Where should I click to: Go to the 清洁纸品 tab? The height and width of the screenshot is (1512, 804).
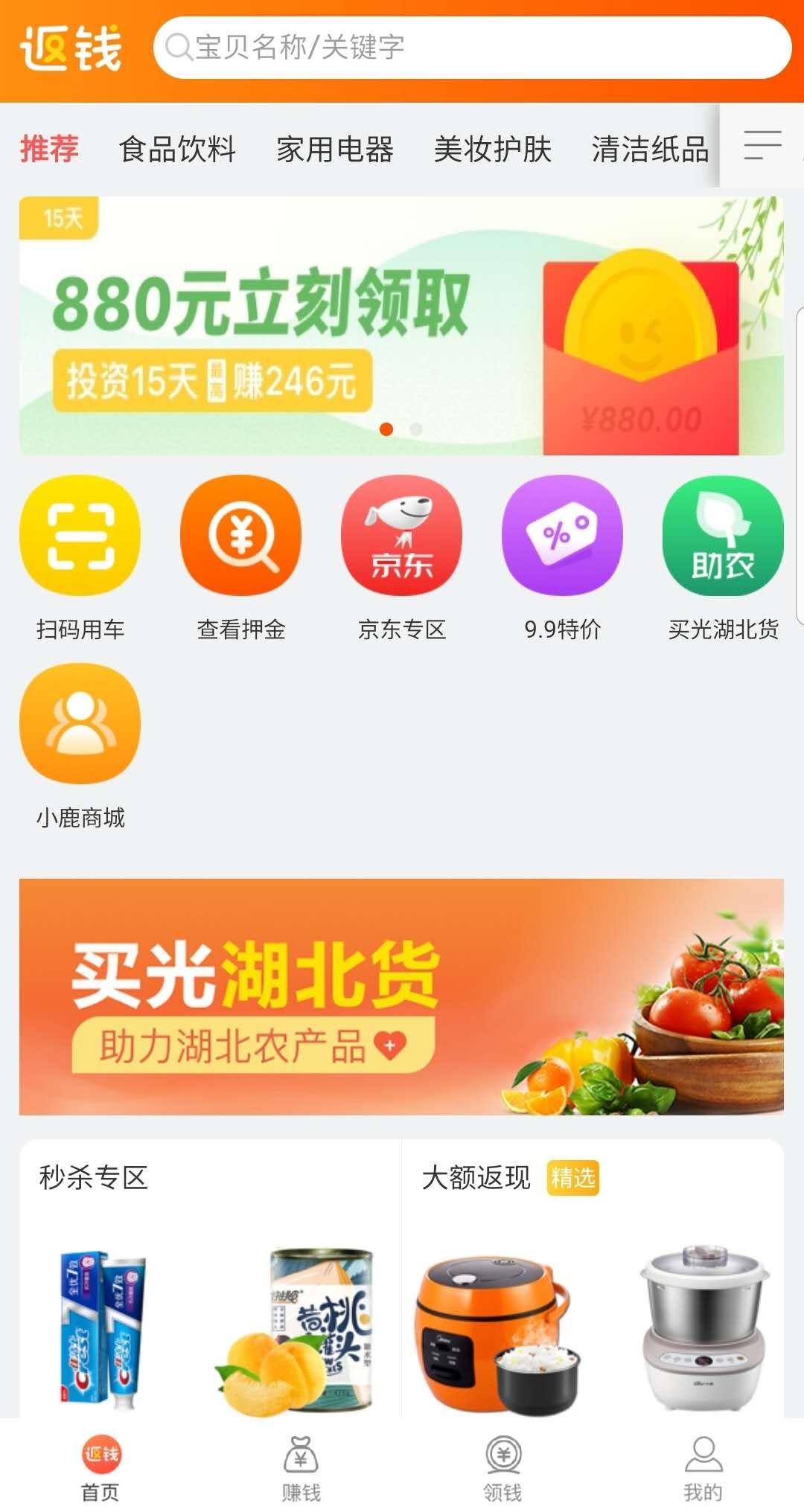tap(649, 149)
